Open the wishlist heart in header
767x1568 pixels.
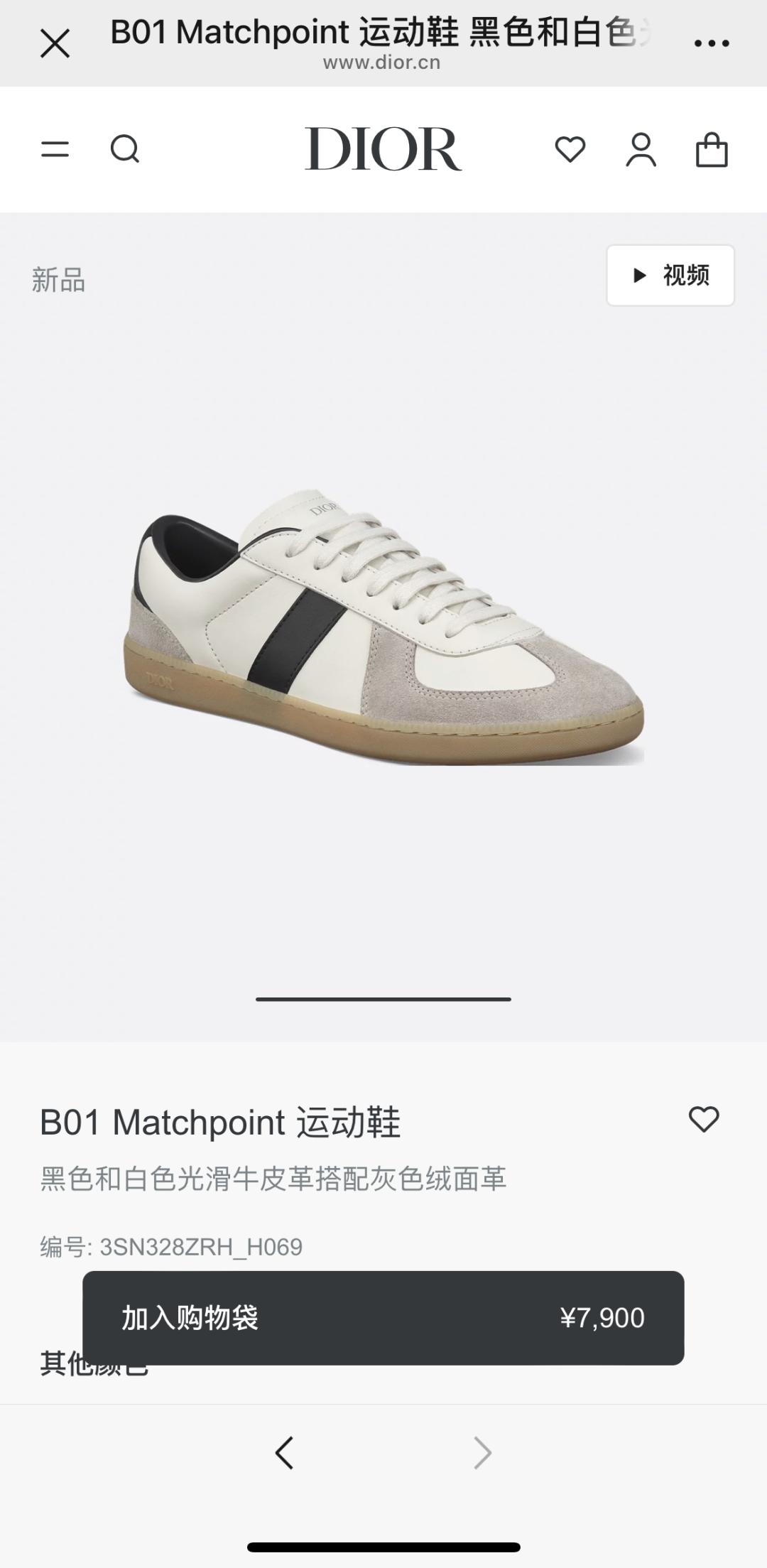tap(570, 149)
